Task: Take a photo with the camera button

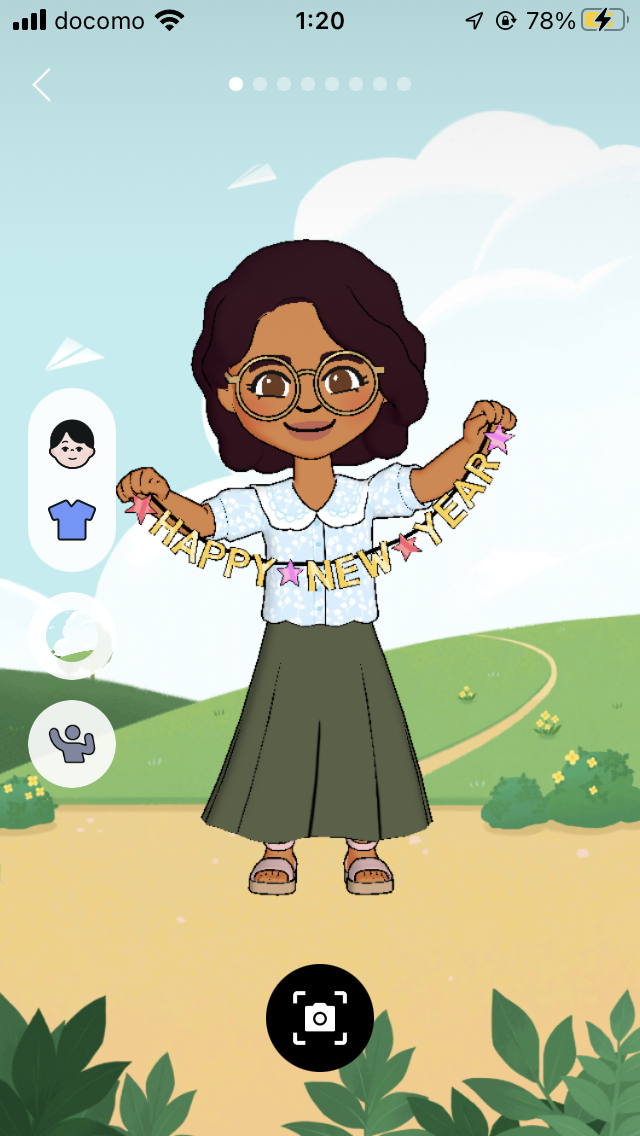Action: pos(320,1018)
